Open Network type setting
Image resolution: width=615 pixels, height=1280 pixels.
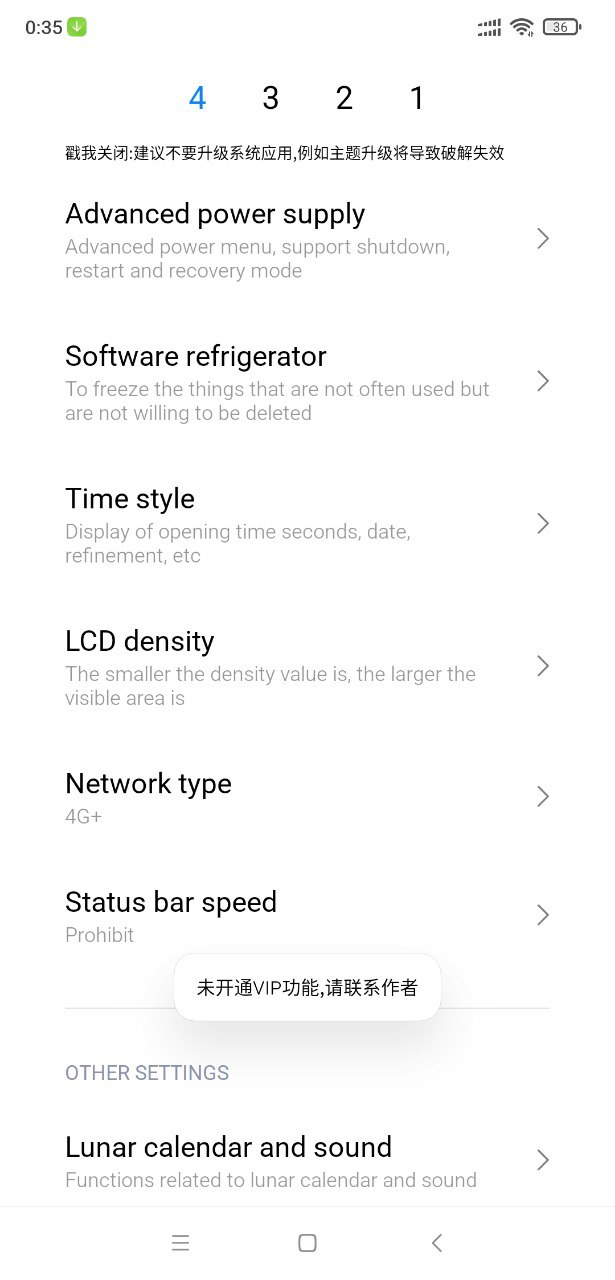point(307,798)
